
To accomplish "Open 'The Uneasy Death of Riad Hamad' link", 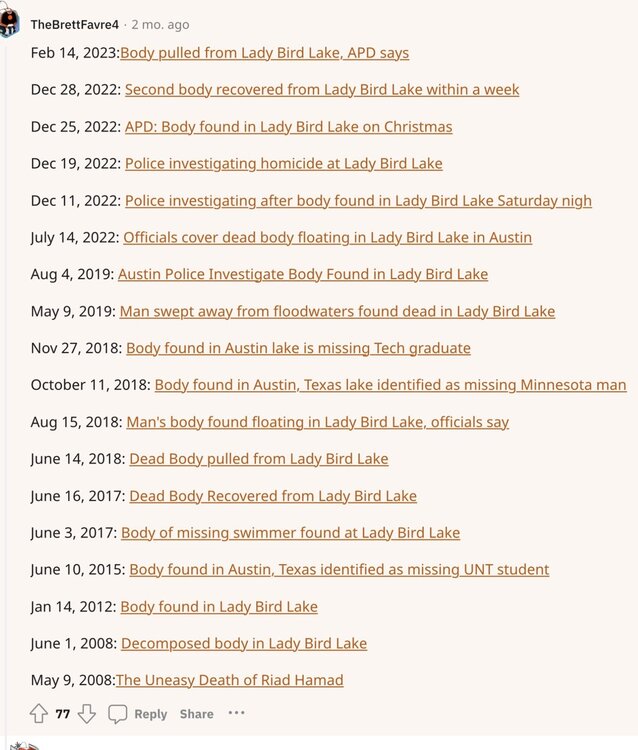I will (229, 681).
